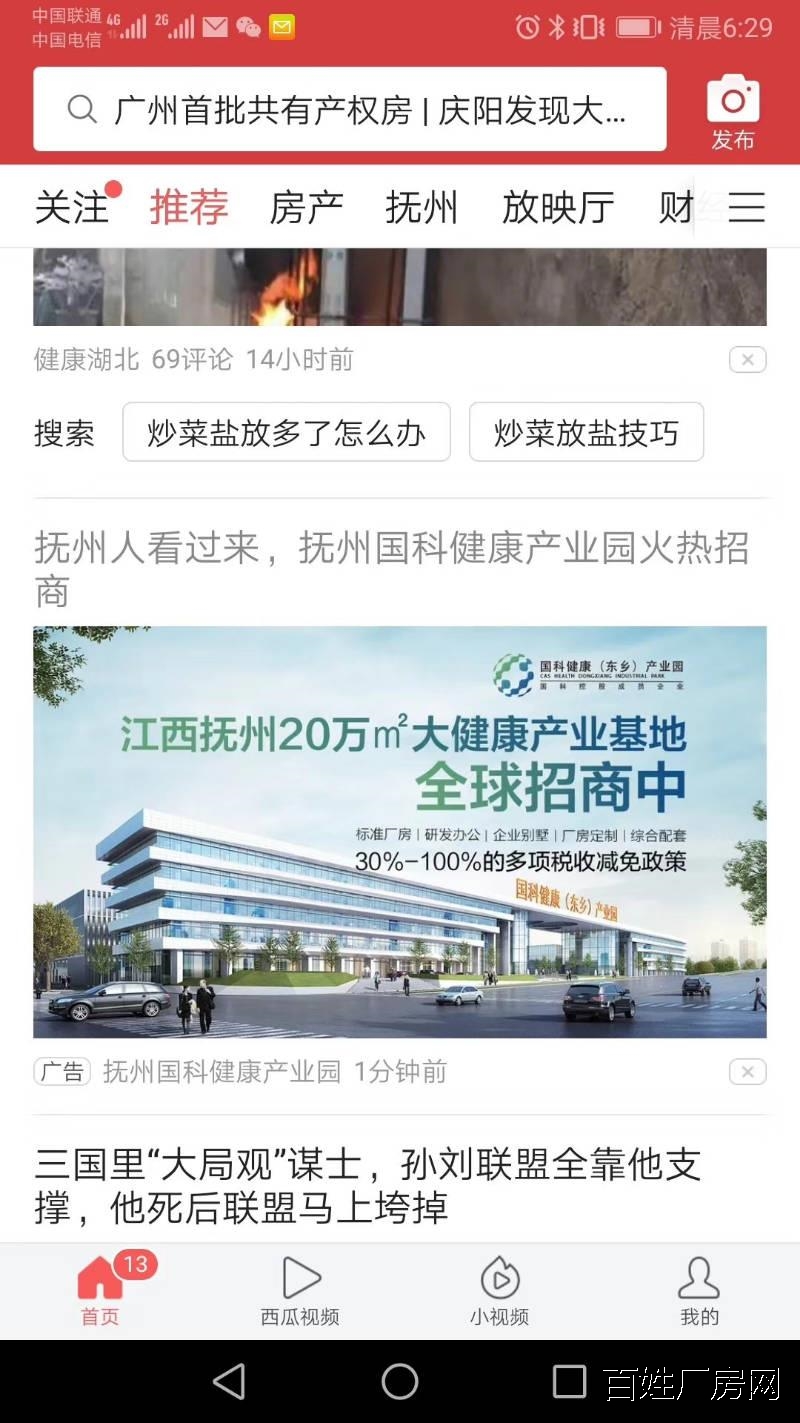Viewport: 800px width, 1423px height.
Task: Switch to the 关注 tab
Action: (72, 208)
